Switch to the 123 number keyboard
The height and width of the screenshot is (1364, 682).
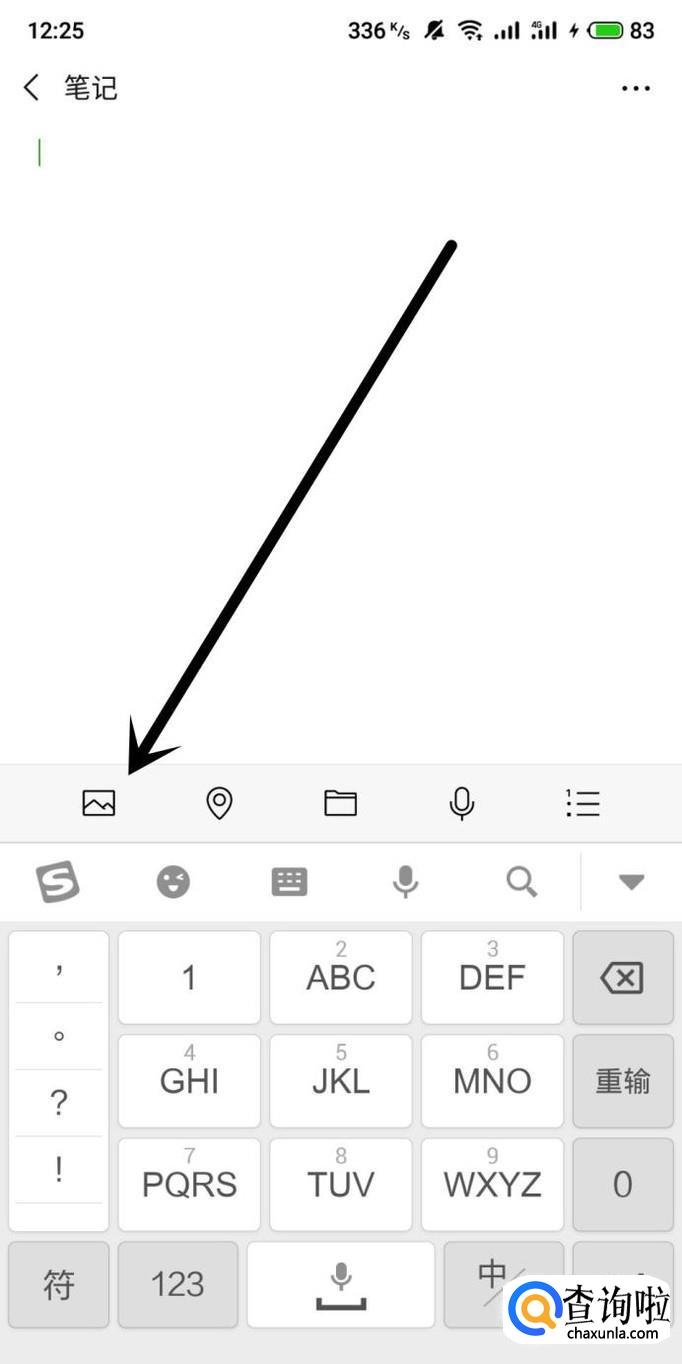pyautogui.click(x=178, y=1284)
